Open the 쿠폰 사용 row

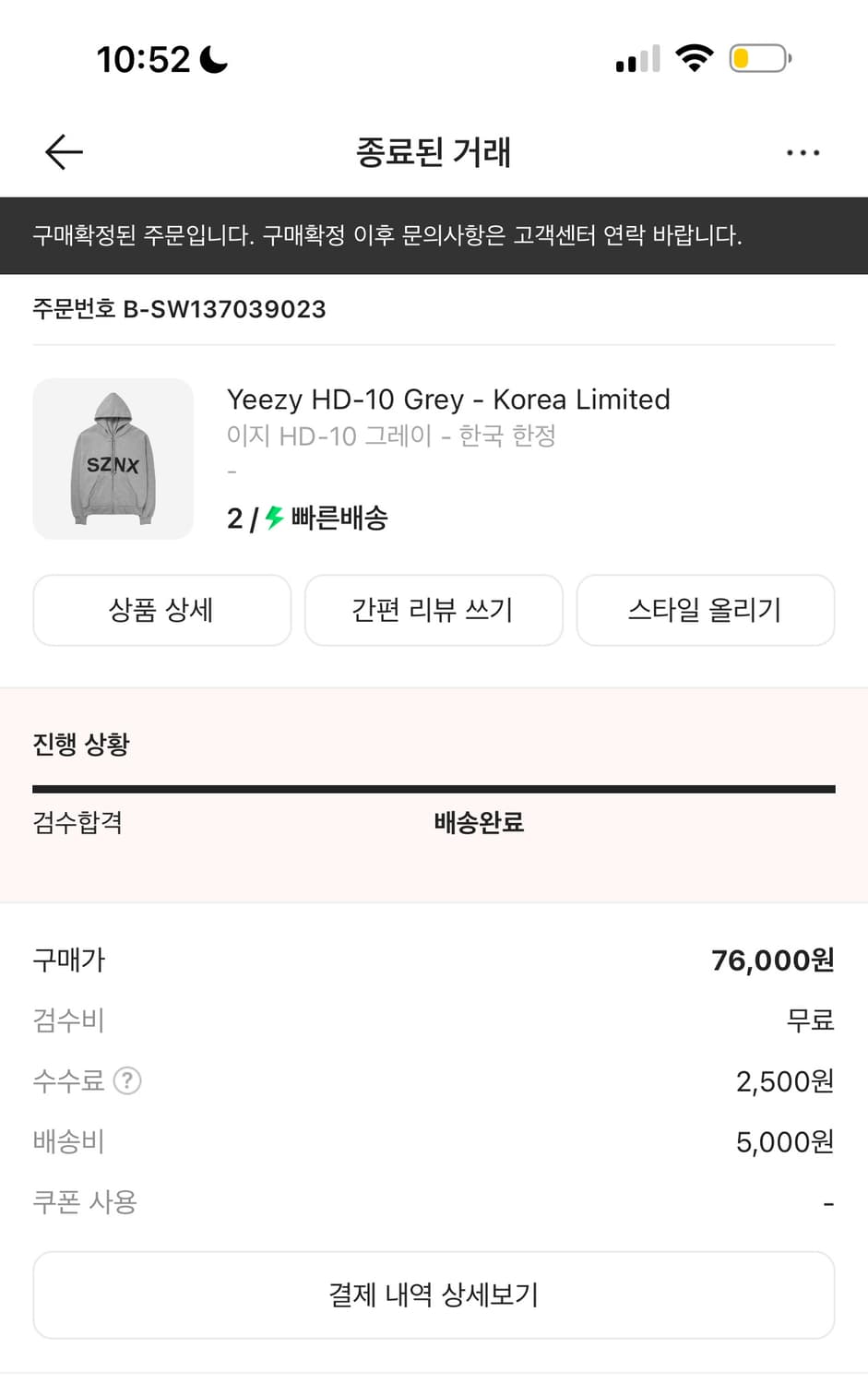click(x=86, y=1201)
